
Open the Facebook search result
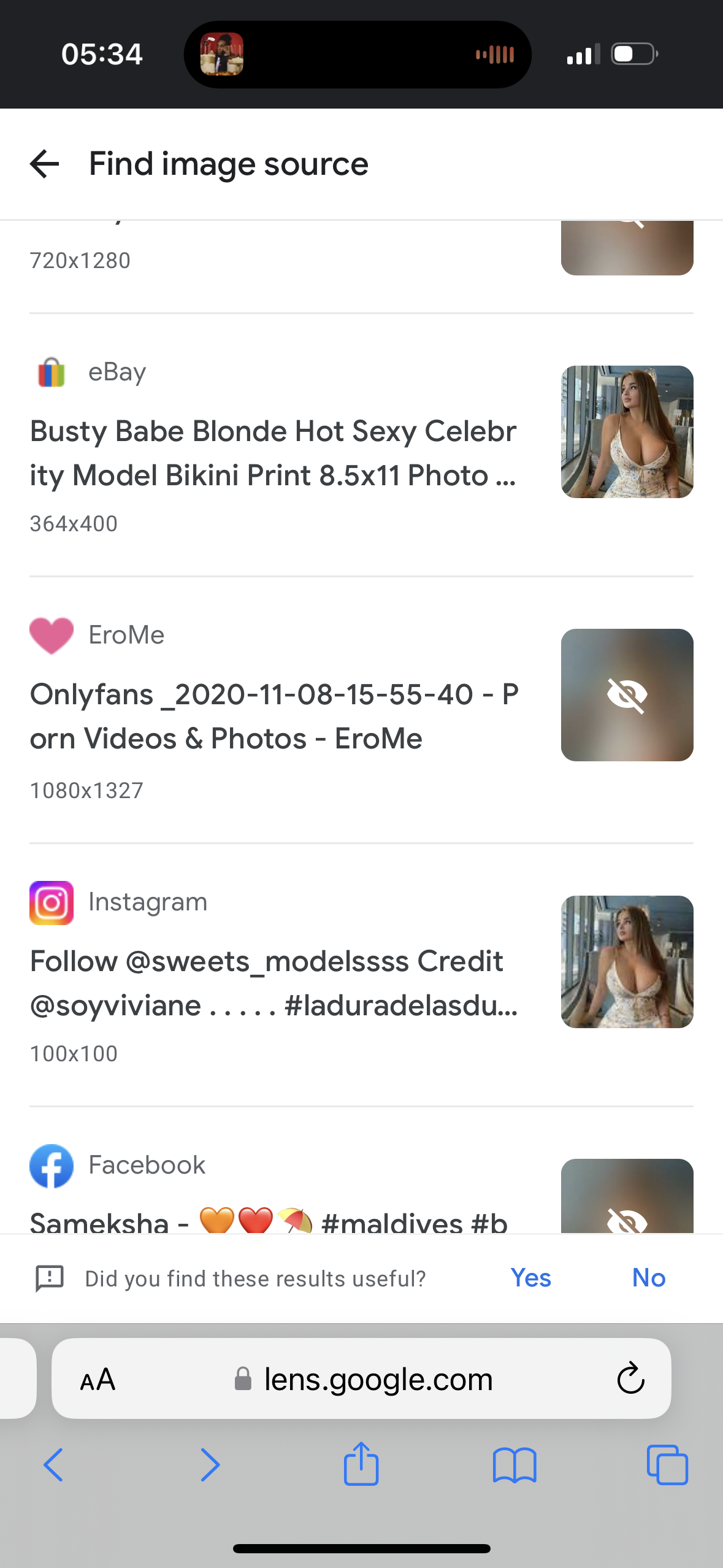[361, 1189]
